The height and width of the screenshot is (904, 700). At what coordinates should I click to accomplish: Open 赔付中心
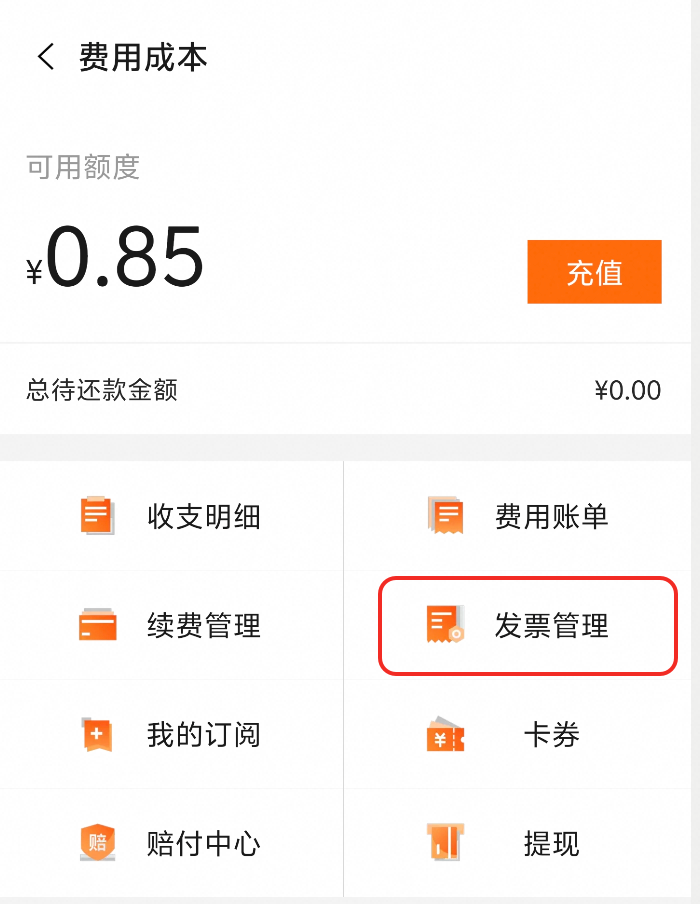point(172,843)
